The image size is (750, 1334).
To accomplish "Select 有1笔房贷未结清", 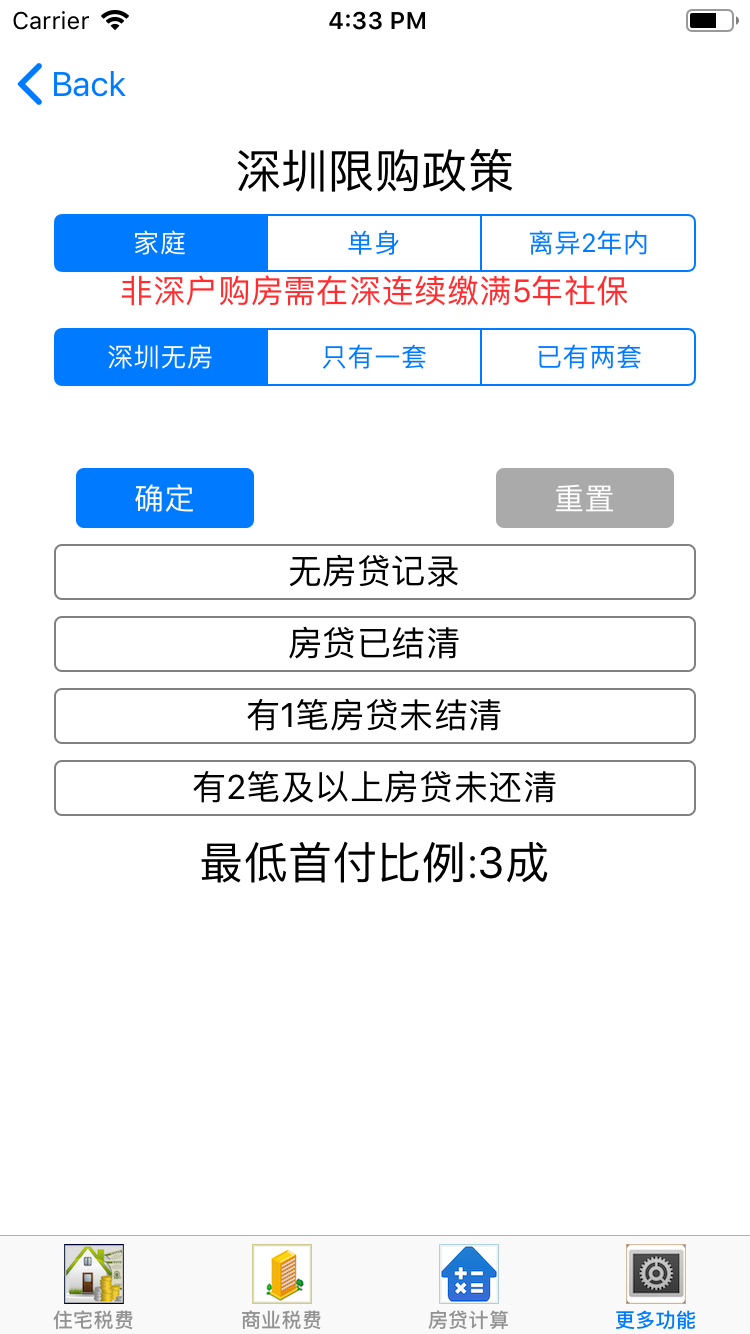I will pos(375,716).
